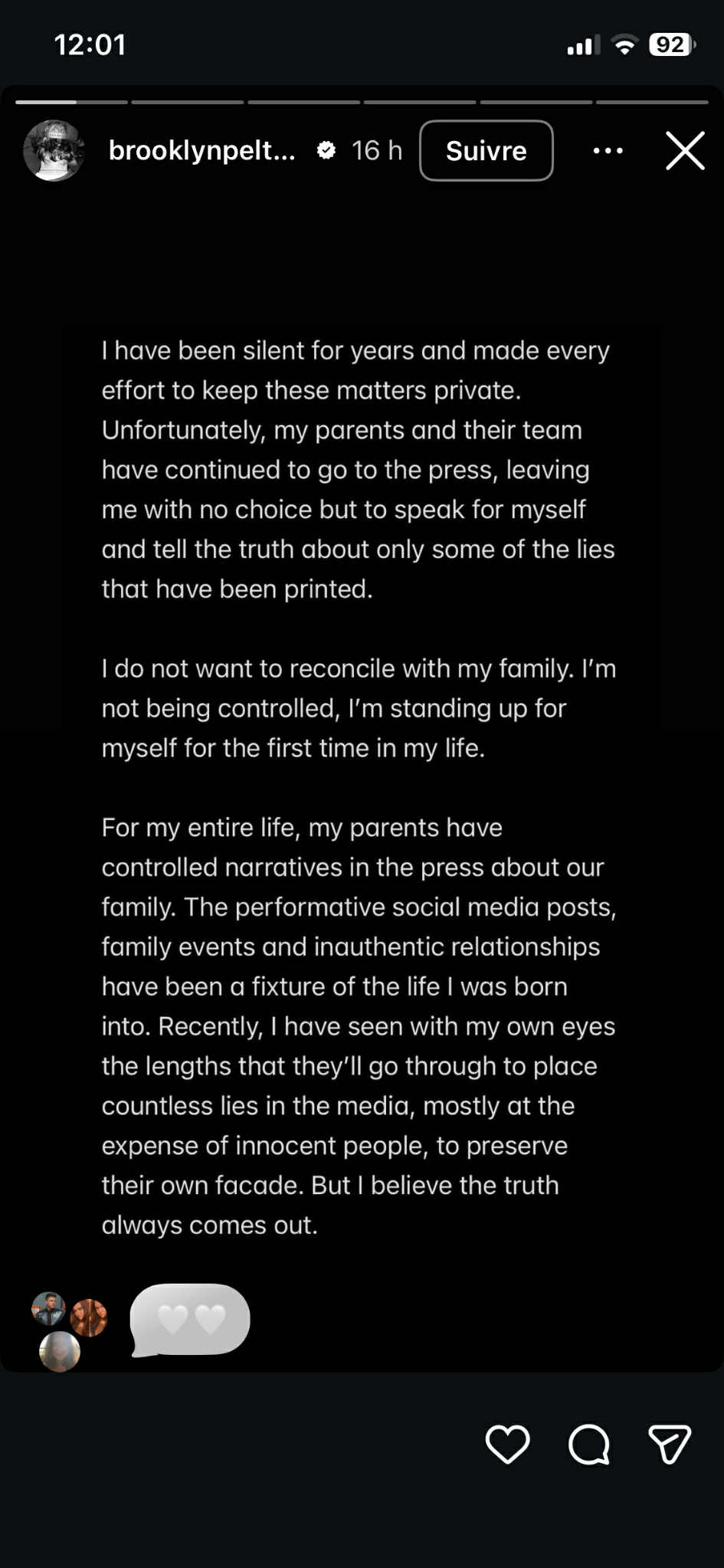
Task: Close the story with the X button
Action: (684, 150)
